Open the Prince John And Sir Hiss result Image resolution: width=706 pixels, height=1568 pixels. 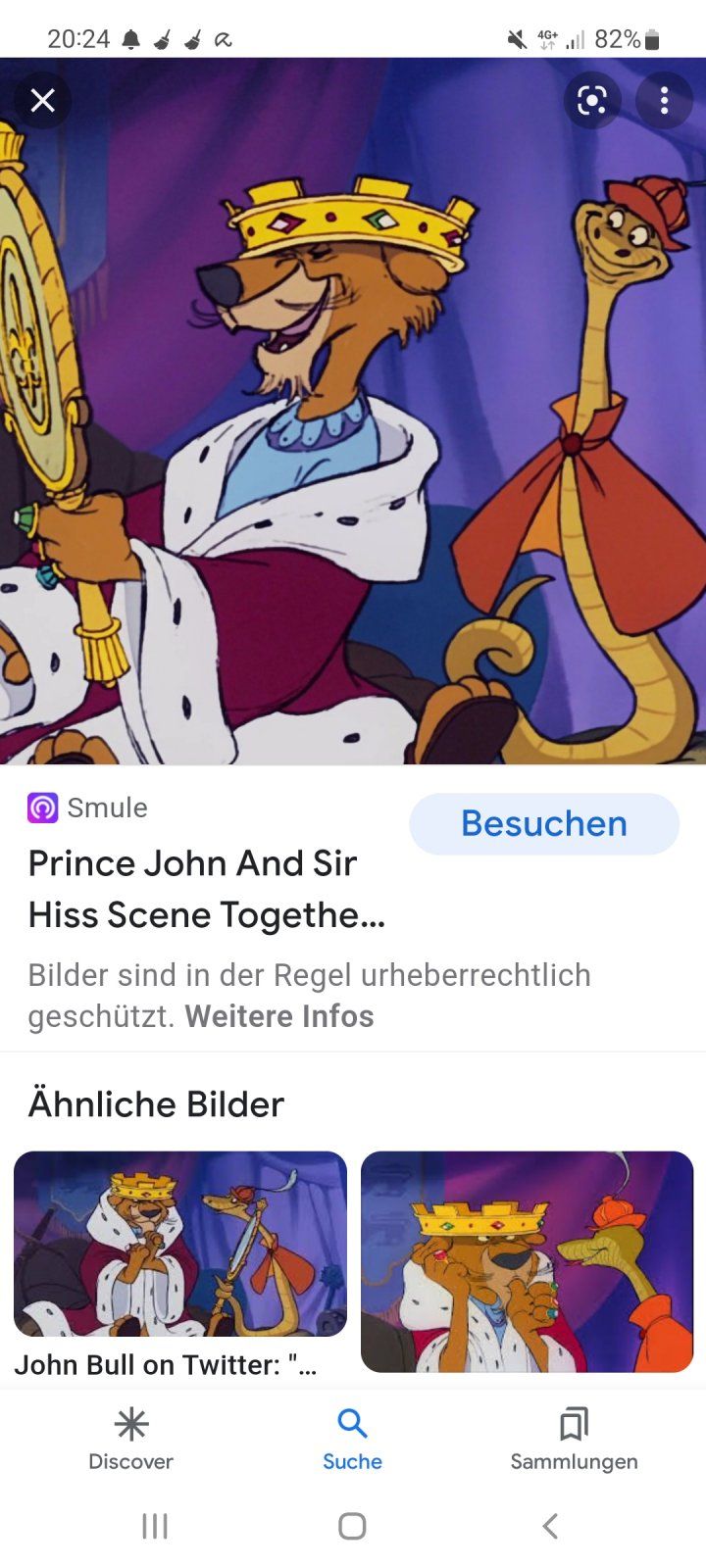coord(207,889)
